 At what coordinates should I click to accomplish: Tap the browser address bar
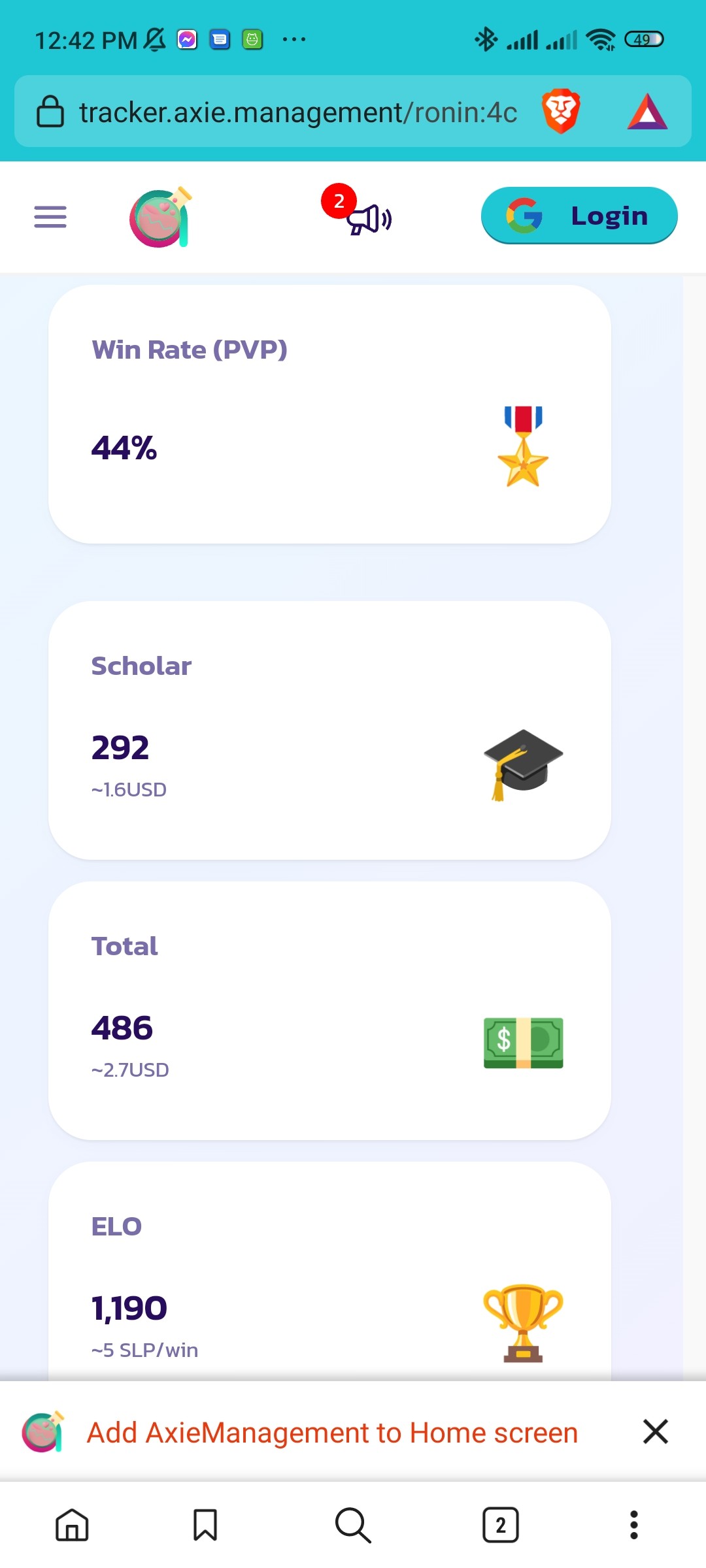(297, 112)
